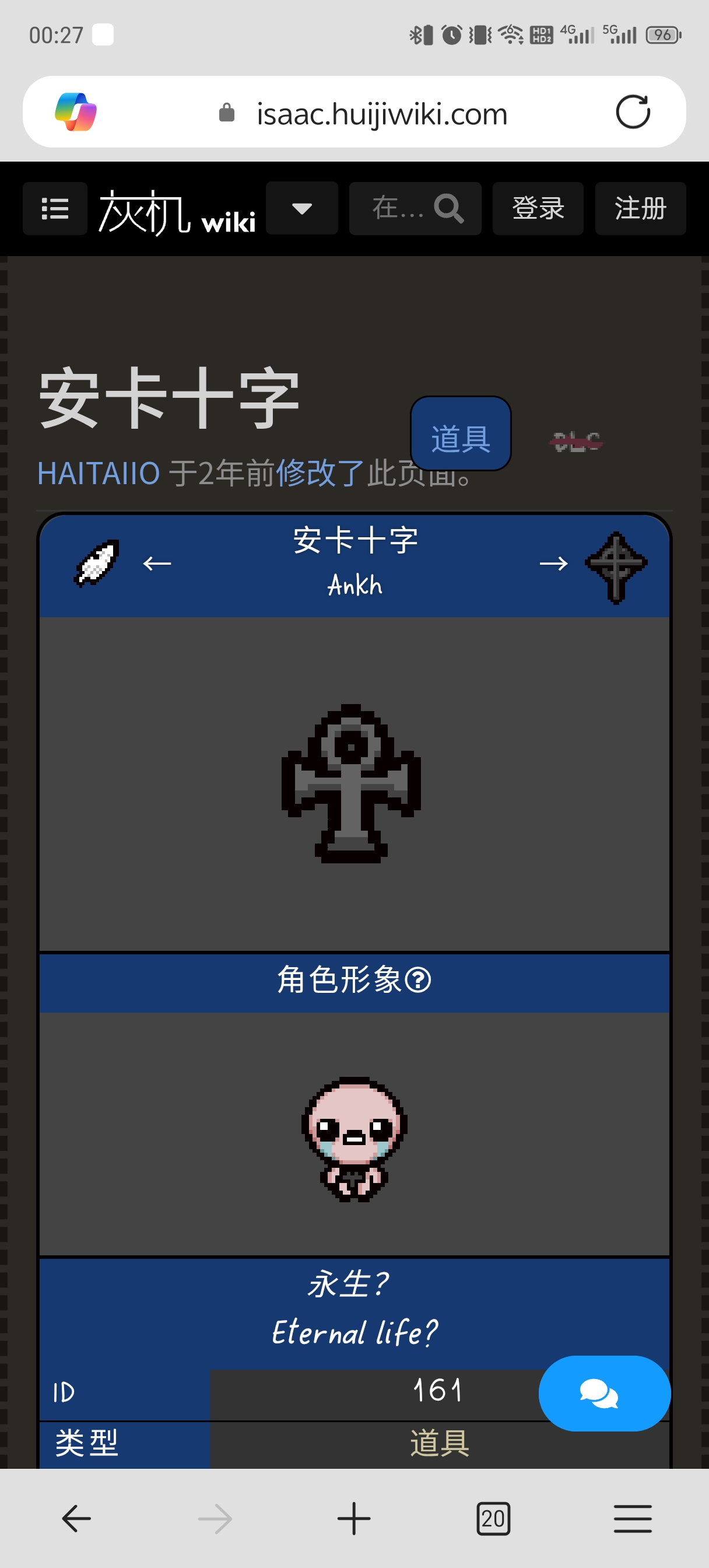The height and width of the screenshot is (1568, 709).
Task: Open the 修改了 revision history link
Action: point(320,473)
